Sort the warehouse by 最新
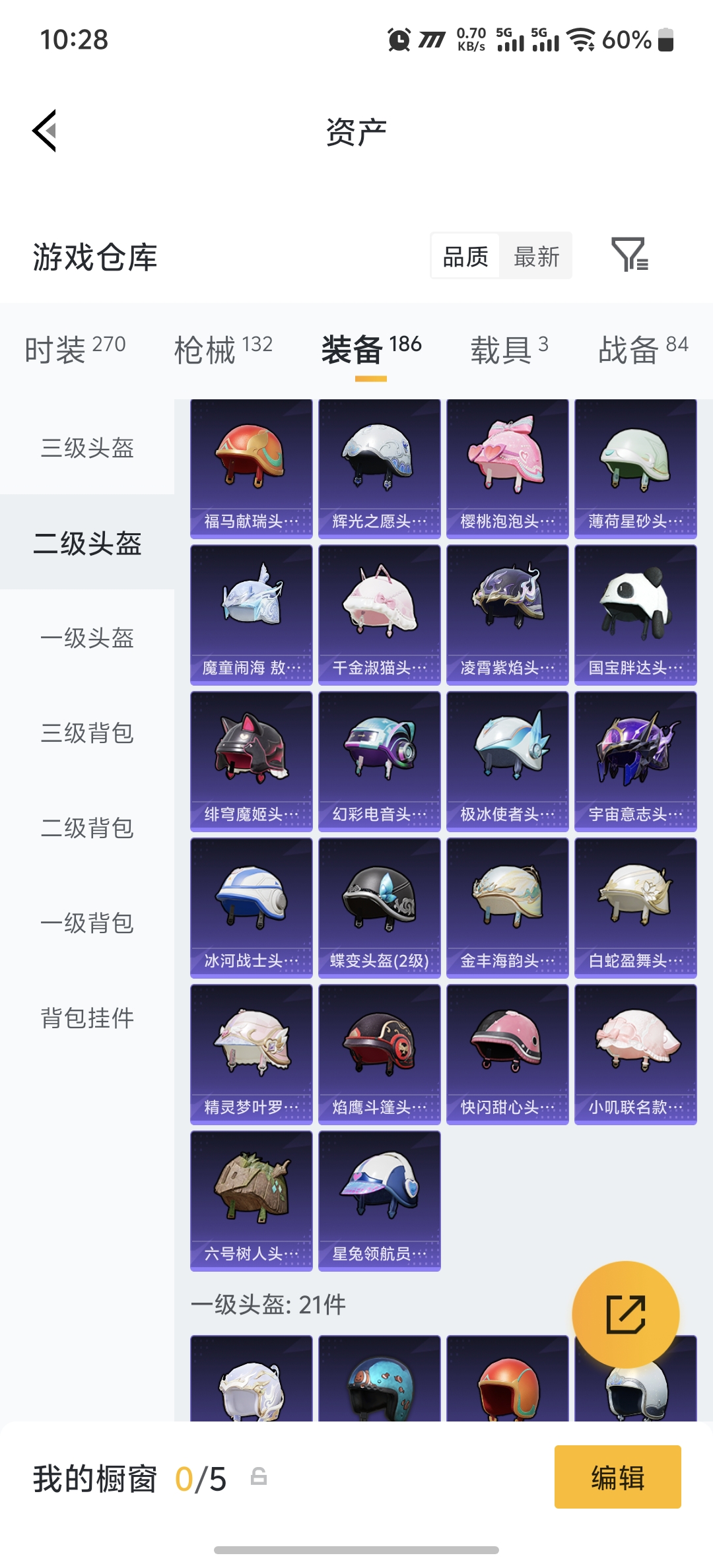The height and width of the screenshot is (1568, 713). (x=536, y=256)
